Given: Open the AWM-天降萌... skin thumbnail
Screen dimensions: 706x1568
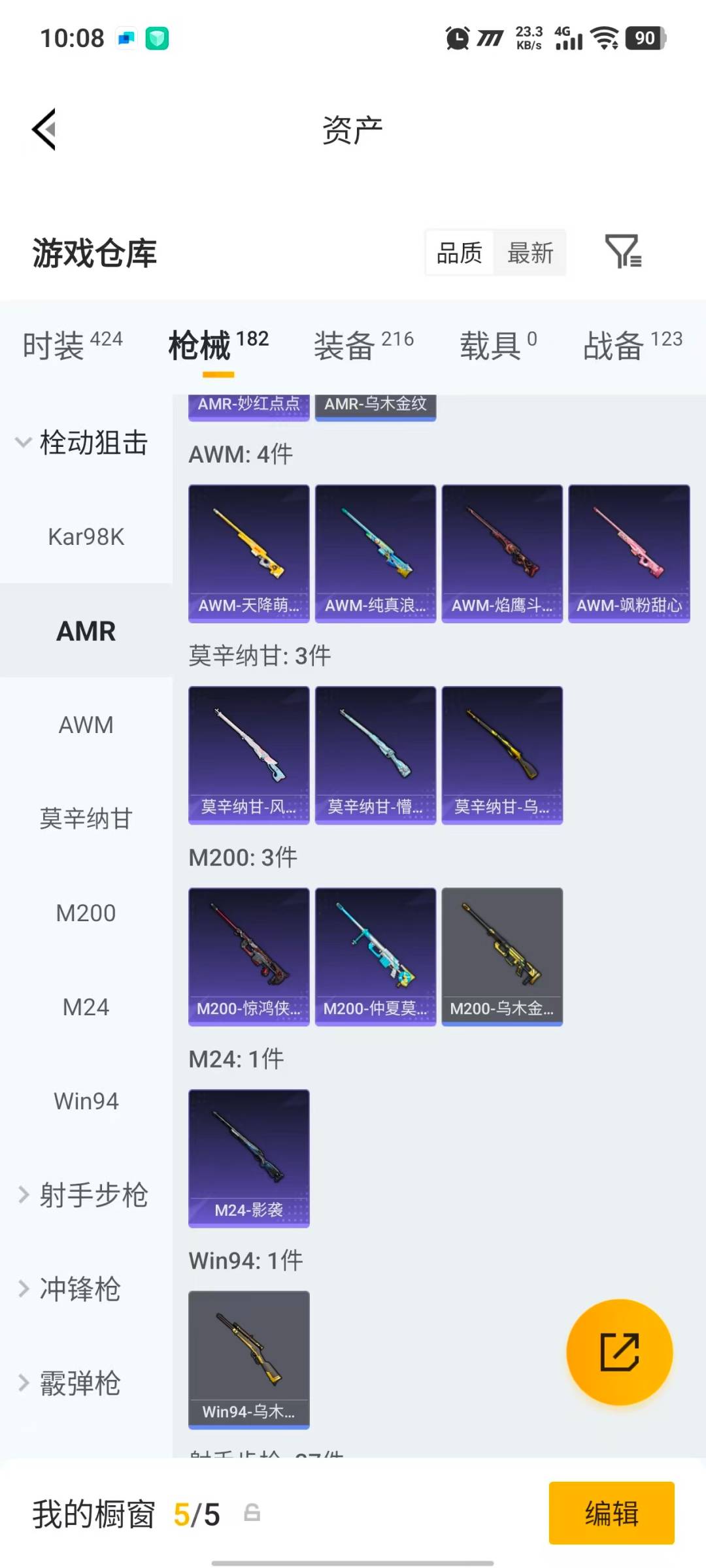Looking at the screenshot, I should [248, 551].
